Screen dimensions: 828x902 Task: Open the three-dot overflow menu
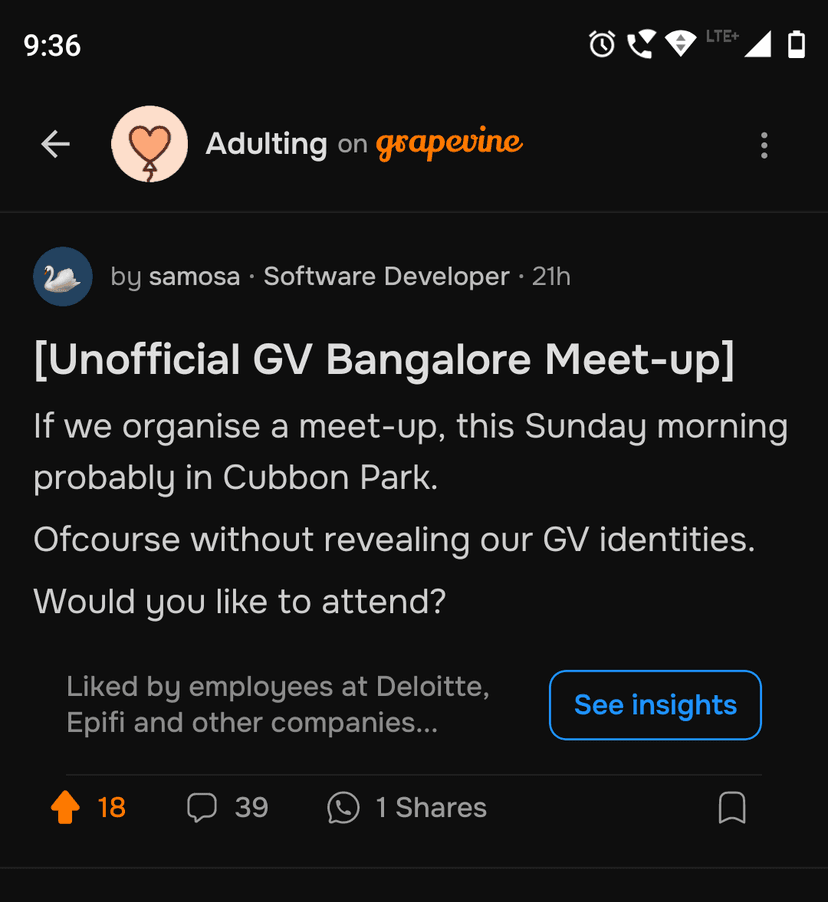tap(764, 144)
